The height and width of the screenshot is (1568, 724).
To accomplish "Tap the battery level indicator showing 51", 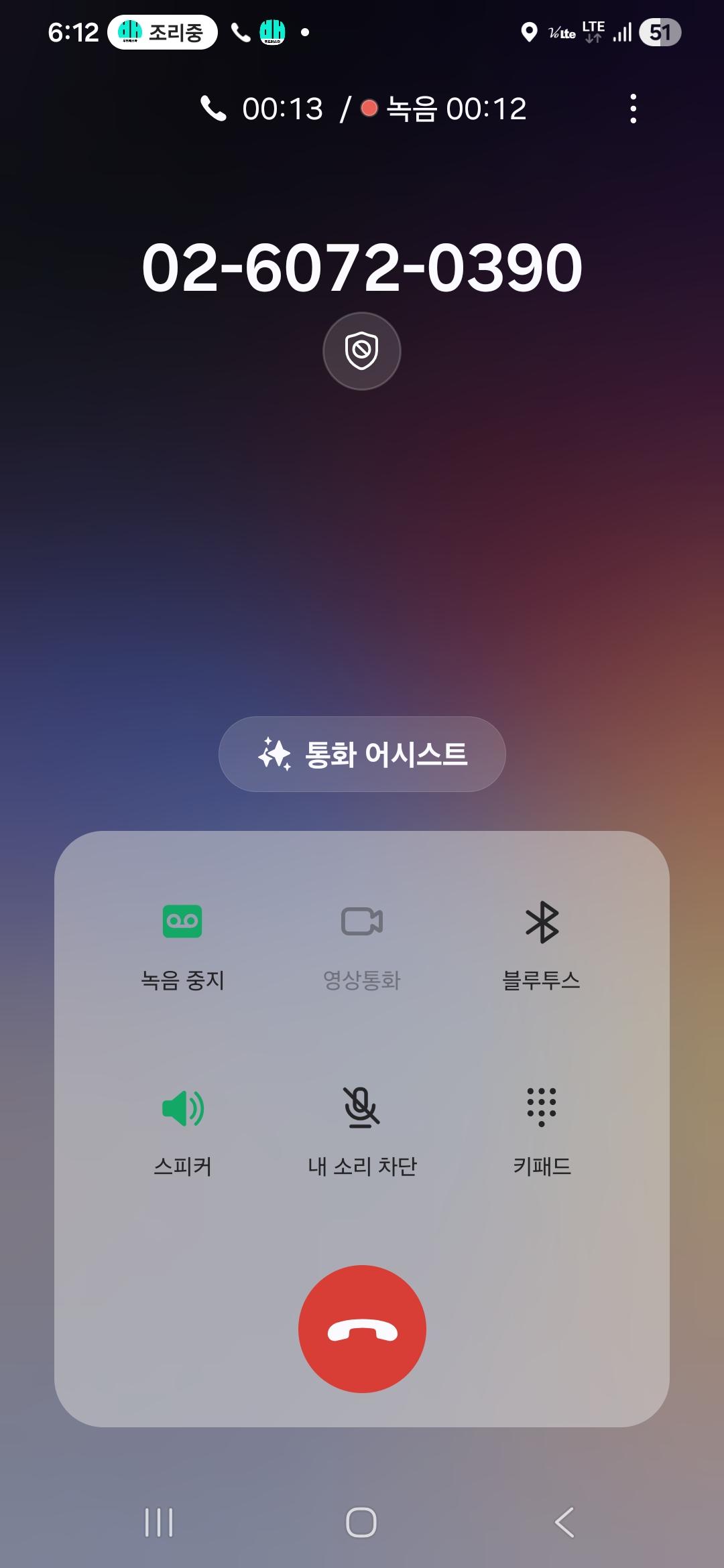I will pos(662,31).
